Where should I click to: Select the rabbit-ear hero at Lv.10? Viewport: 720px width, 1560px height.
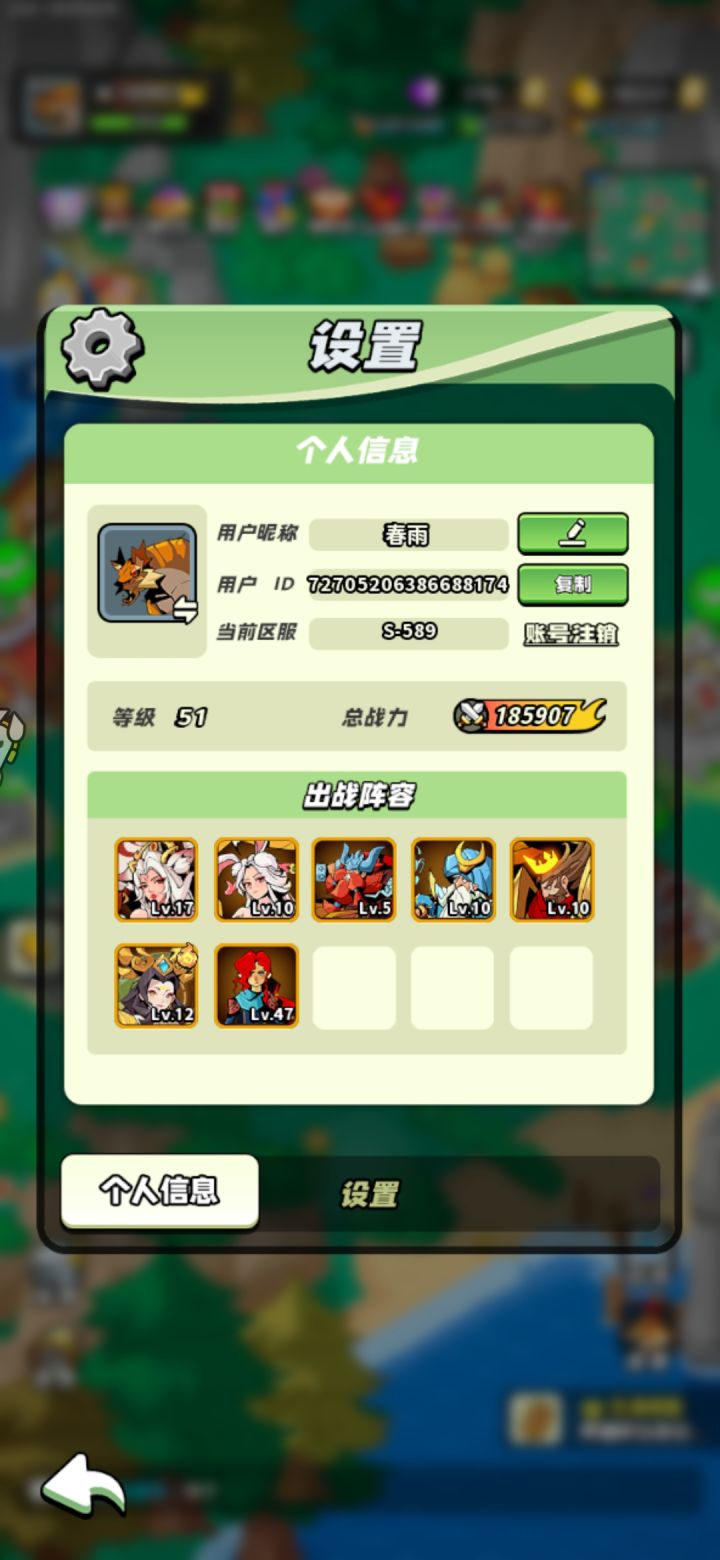tap(256, 880)
